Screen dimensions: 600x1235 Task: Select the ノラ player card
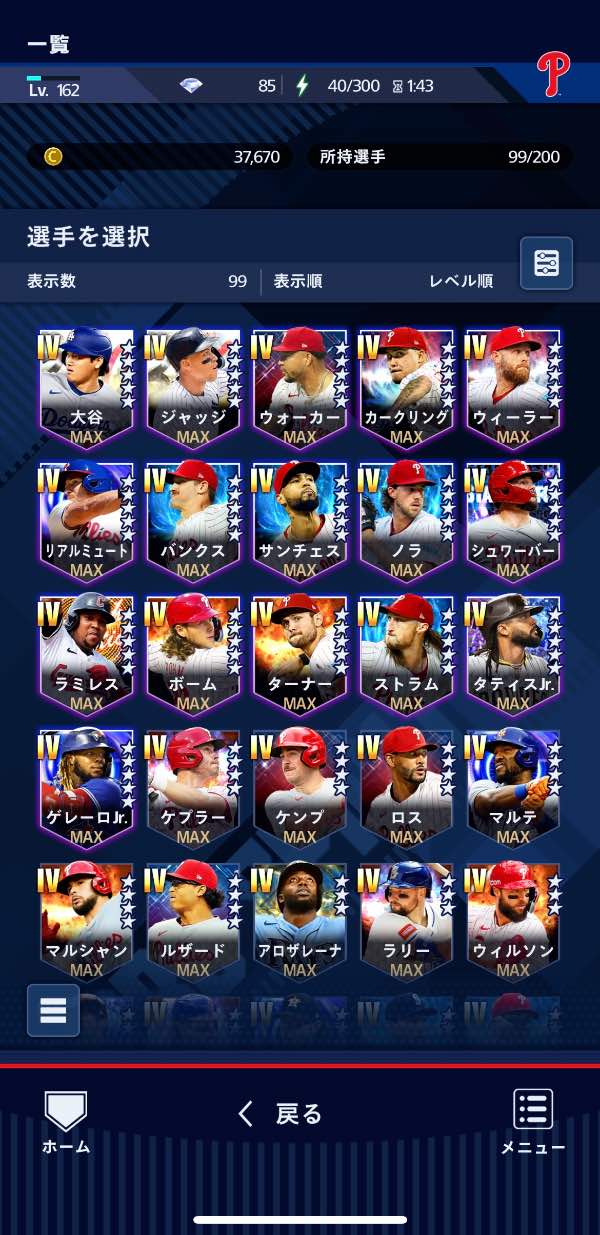pos(406,520)
